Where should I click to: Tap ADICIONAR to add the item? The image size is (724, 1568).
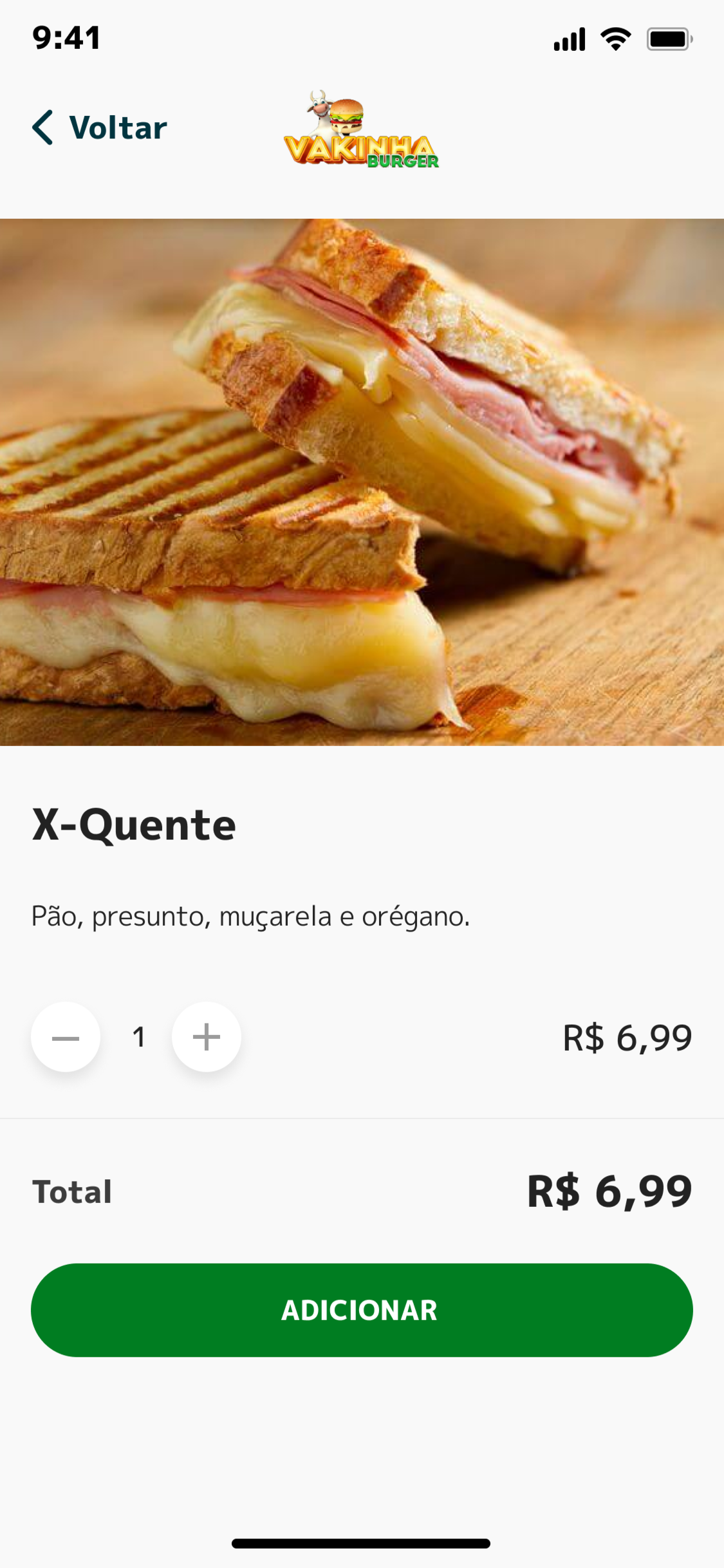(x=362, y=1310)
